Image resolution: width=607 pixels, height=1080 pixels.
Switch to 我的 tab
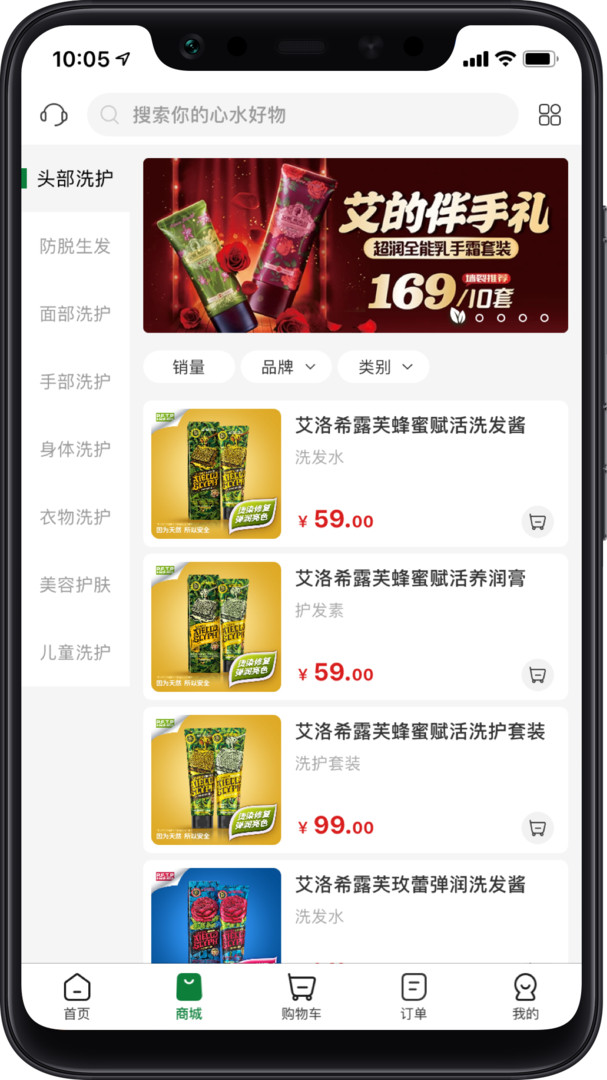coord(525,997)
